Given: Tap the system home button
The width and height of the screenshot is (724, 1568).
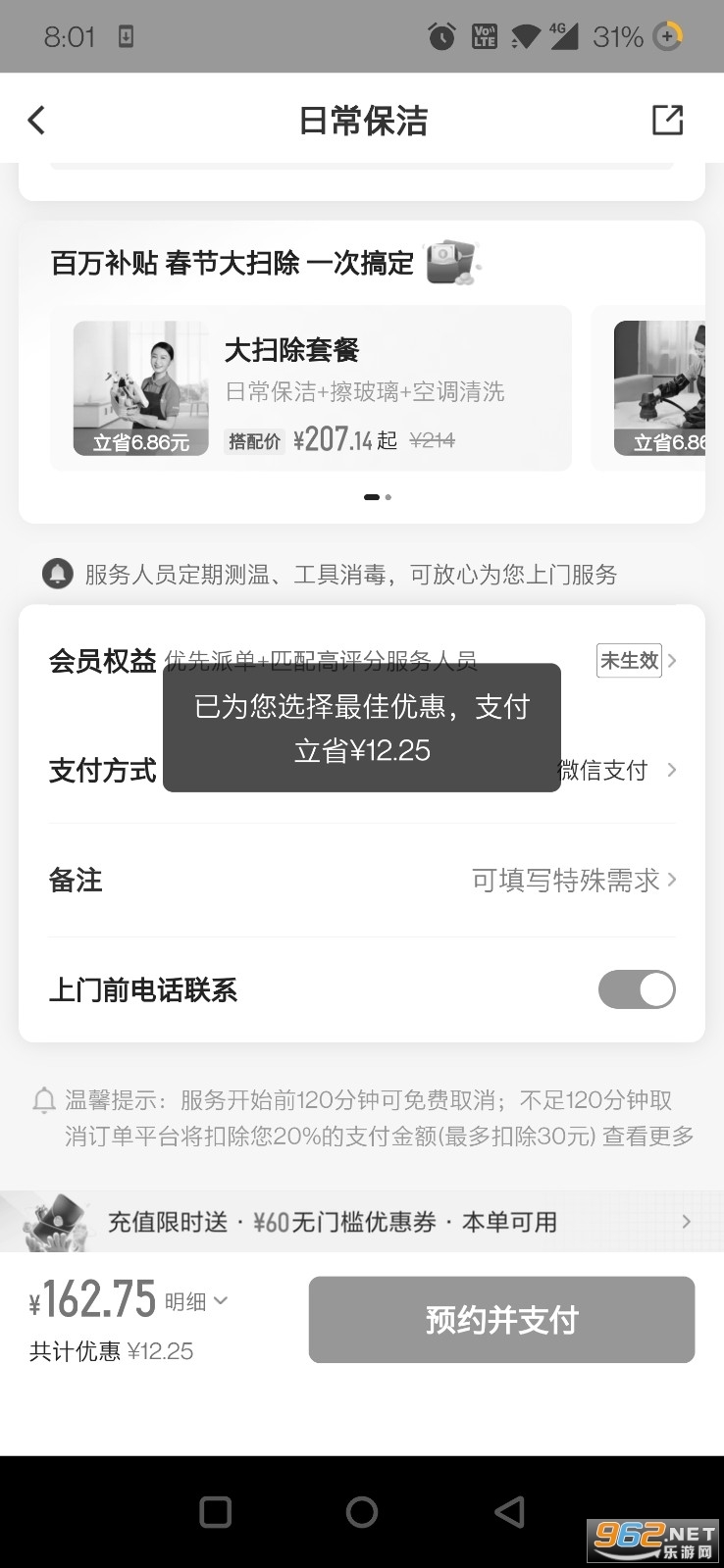Looking at the screenshot, I should tap(362, 1512).
